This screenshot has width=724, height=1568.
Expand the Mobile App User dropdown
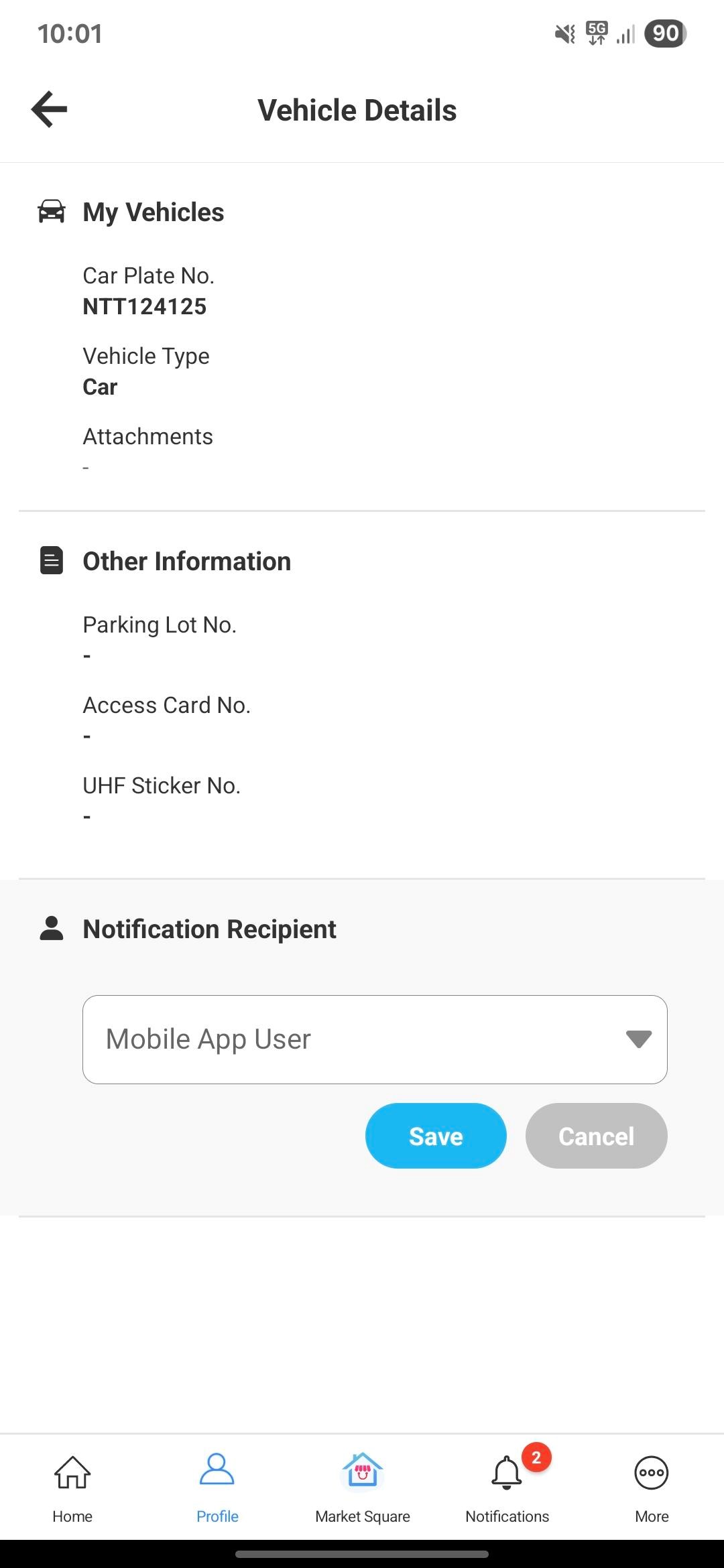tap(375, 1039)
